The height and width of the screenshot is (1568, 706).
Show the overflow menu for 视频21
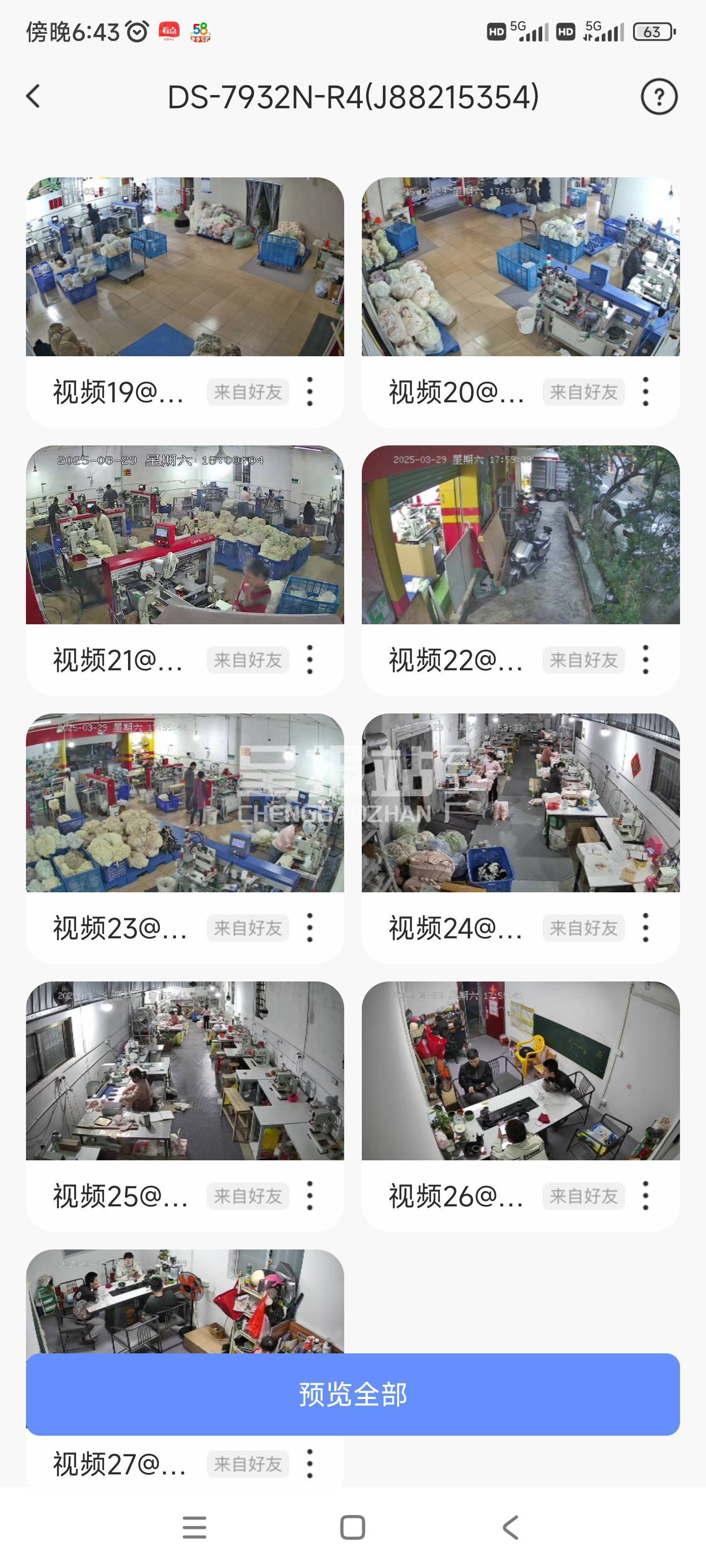[x=309, y=660]
